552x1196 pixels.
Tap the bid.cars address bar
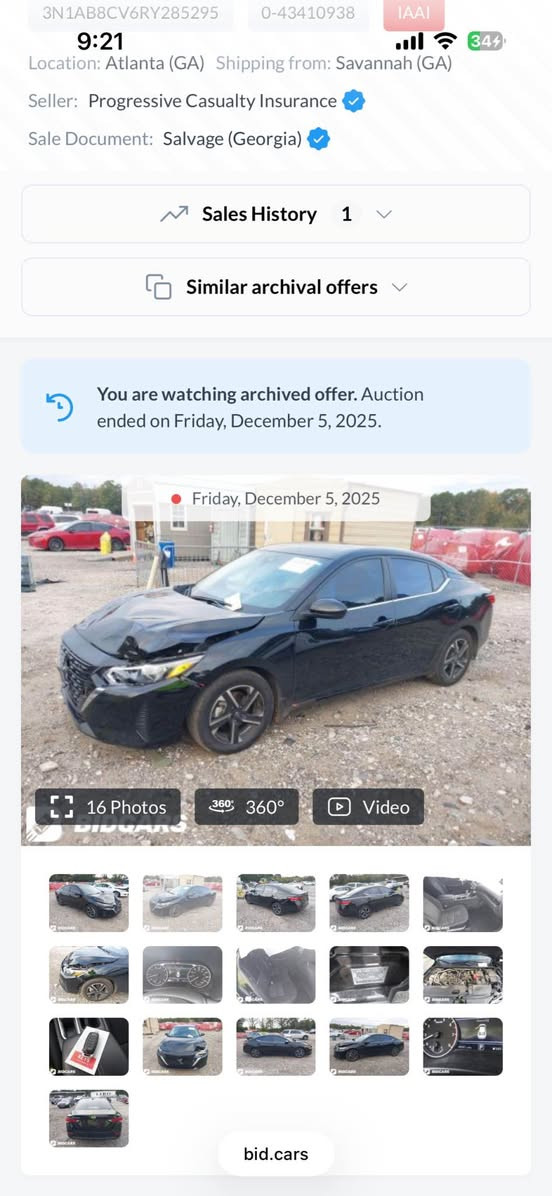(x=276, y=1154)
